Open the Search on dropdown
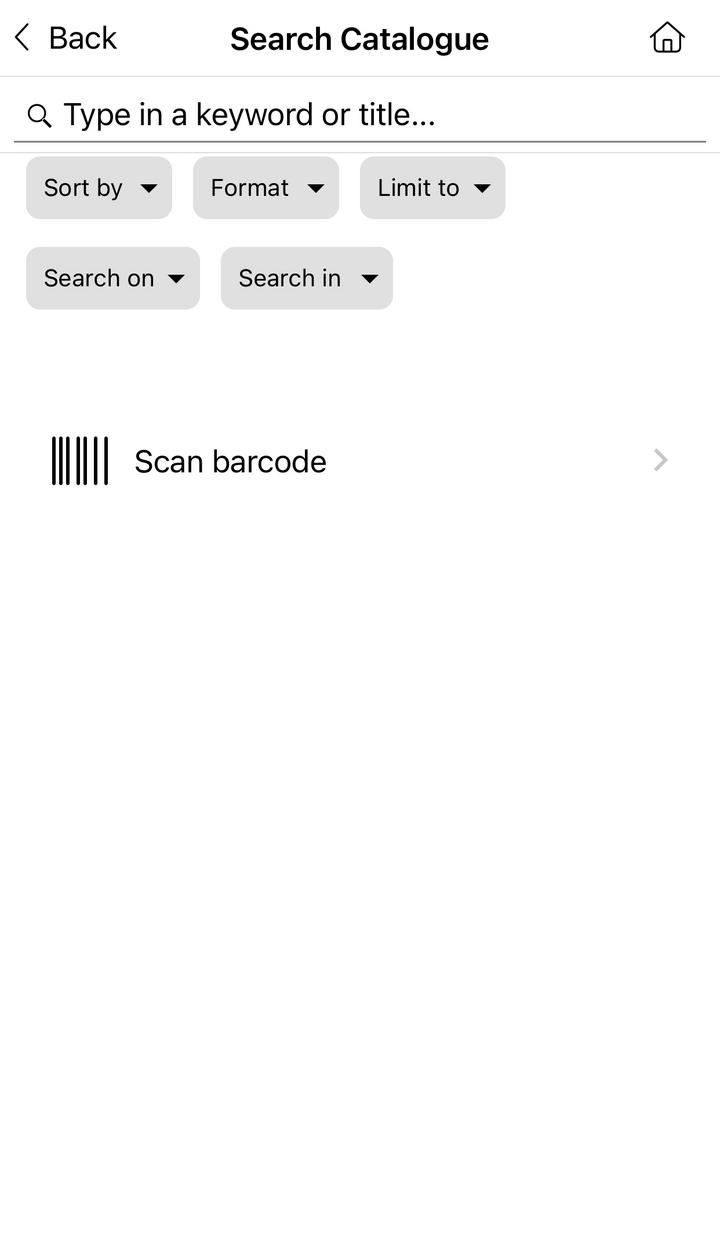This screenshot has width=720, height=1245. [113, 278]
